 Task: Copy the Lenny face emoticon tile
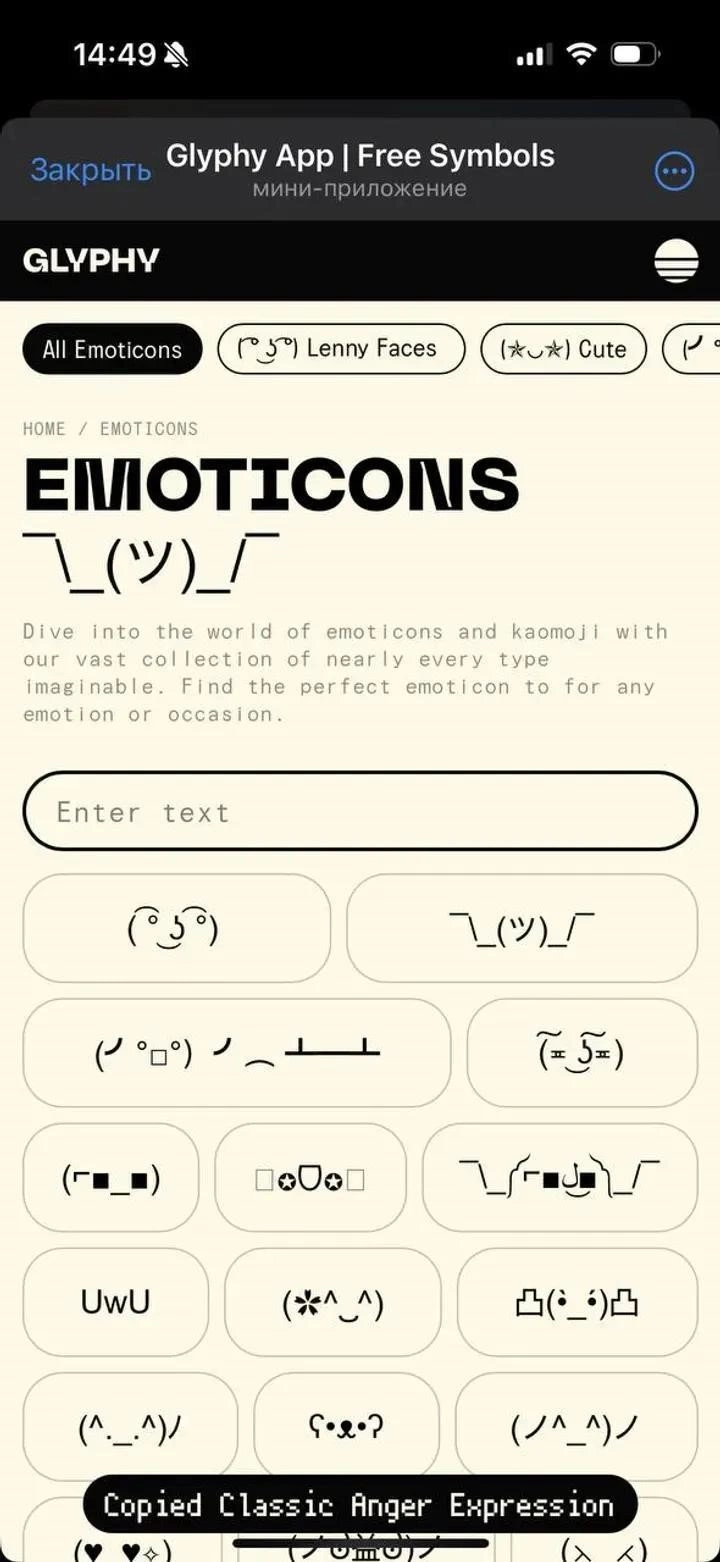(176, 928)
